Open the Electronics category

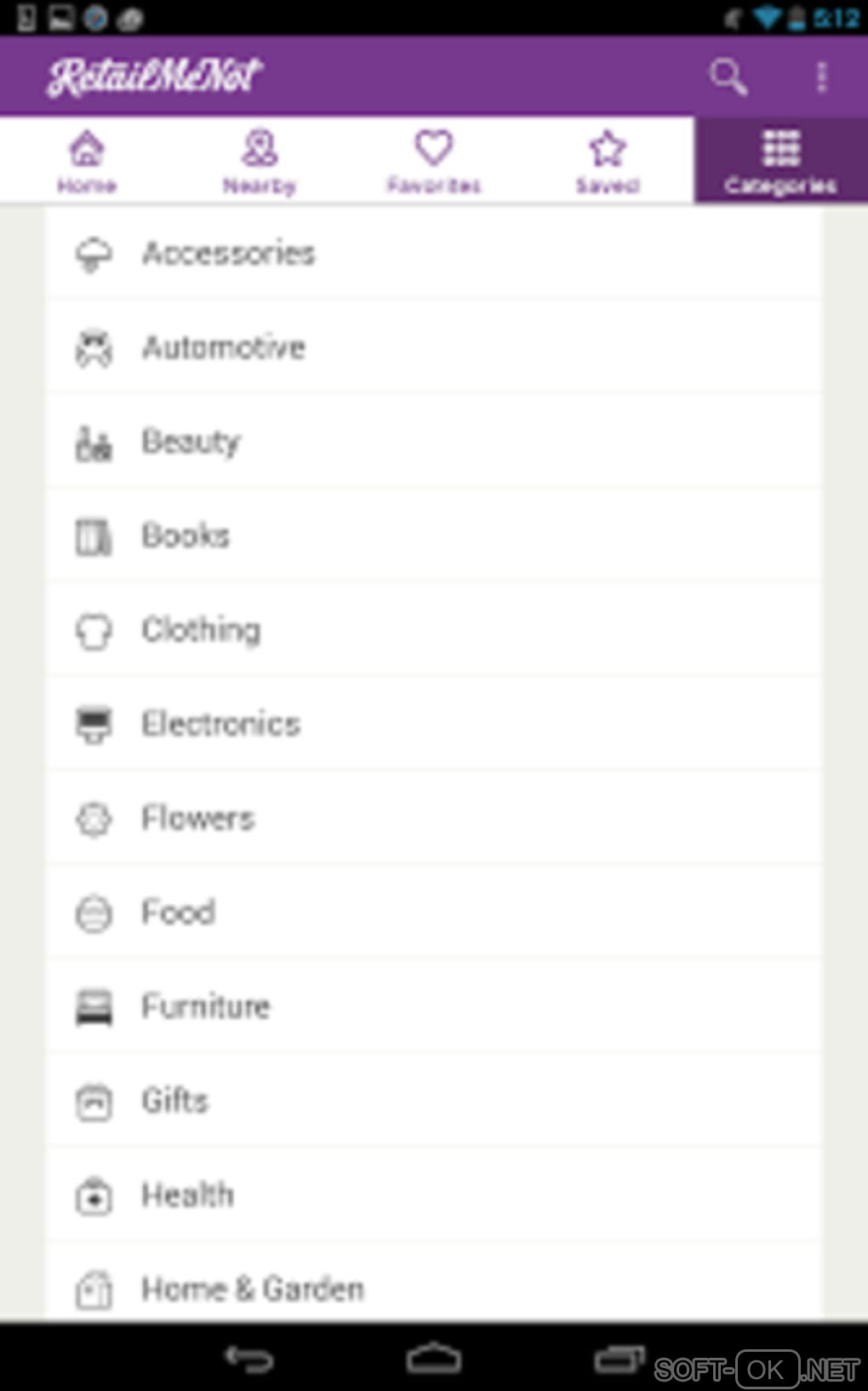coord(432,724)
